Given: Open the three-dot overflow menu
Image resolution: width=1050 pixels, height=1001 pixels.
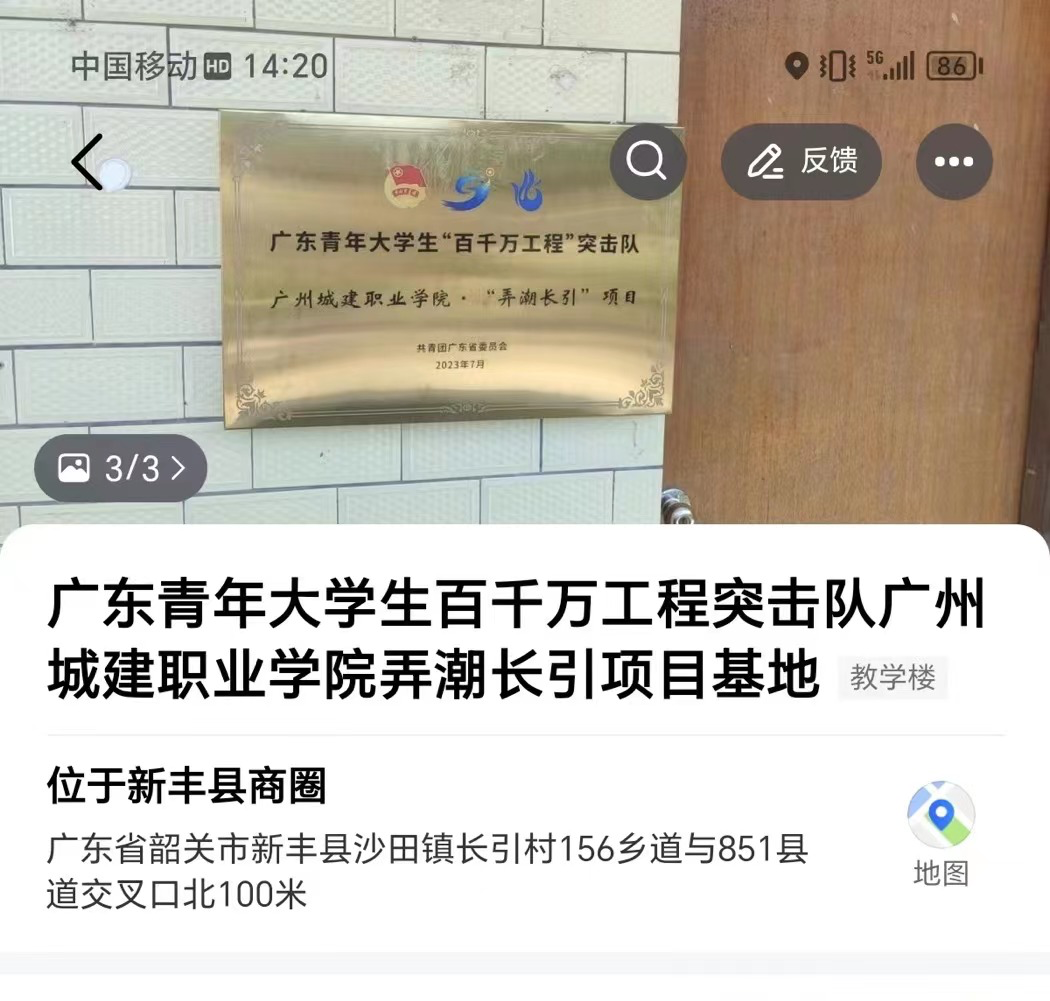Looking at the screenshot, I should pyautogui.click(x=954, y=161).
